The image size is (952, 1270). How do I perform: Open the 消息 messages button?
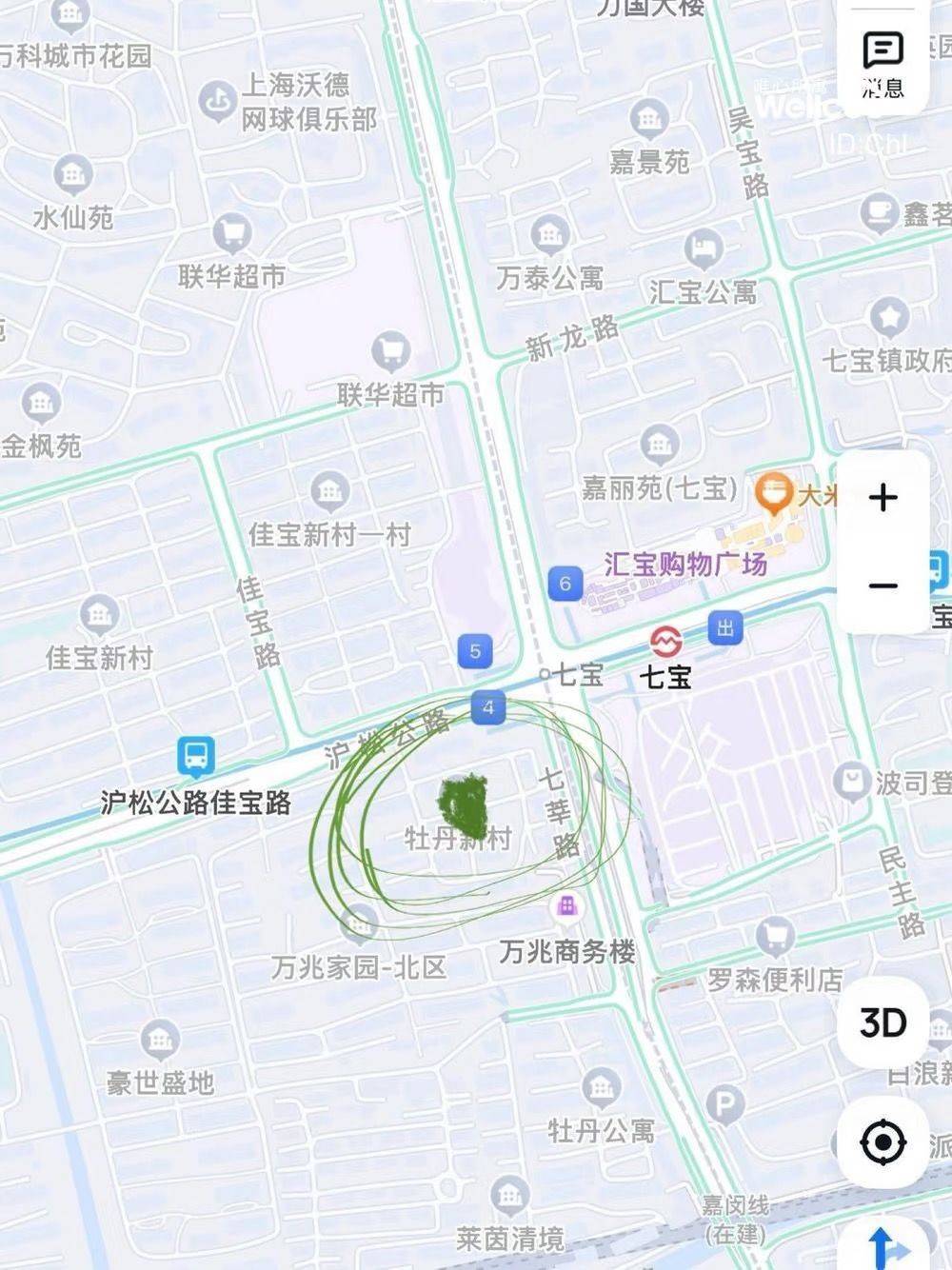point(883,62)
